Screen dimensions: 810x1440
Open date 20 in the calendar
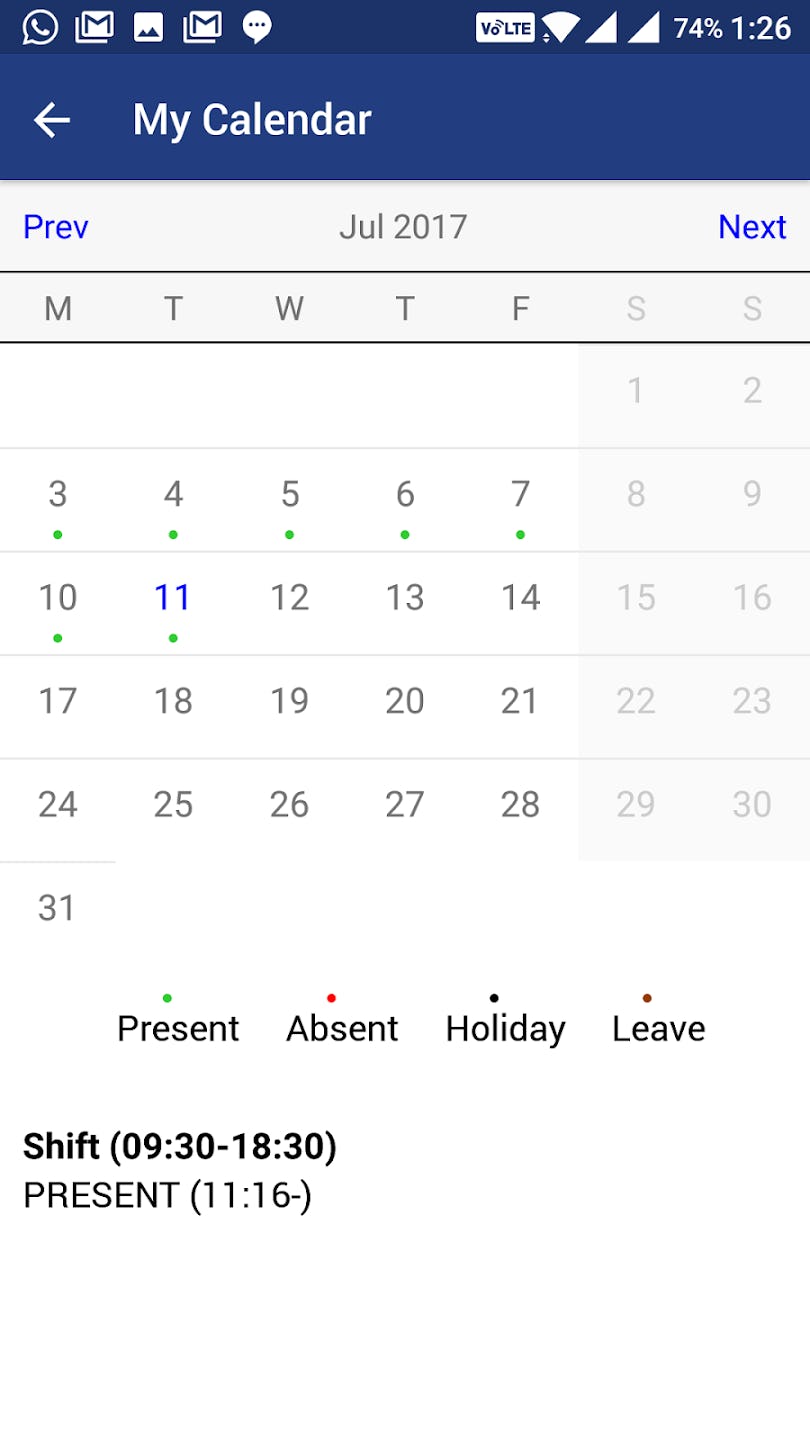pyautogui.click(x=405, y=702)
